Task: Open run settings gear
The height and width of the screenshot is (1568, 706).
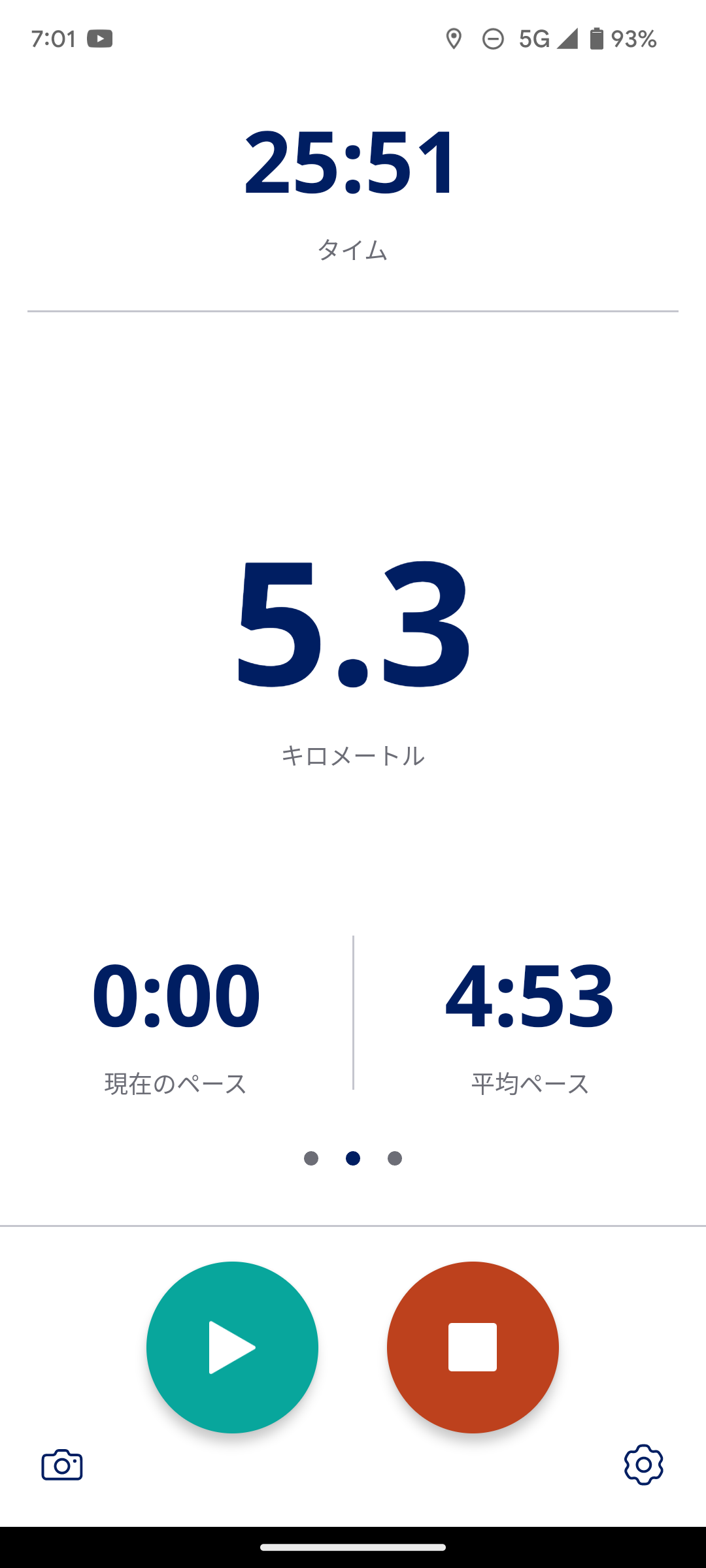Action: click(x=643, y=1465)
